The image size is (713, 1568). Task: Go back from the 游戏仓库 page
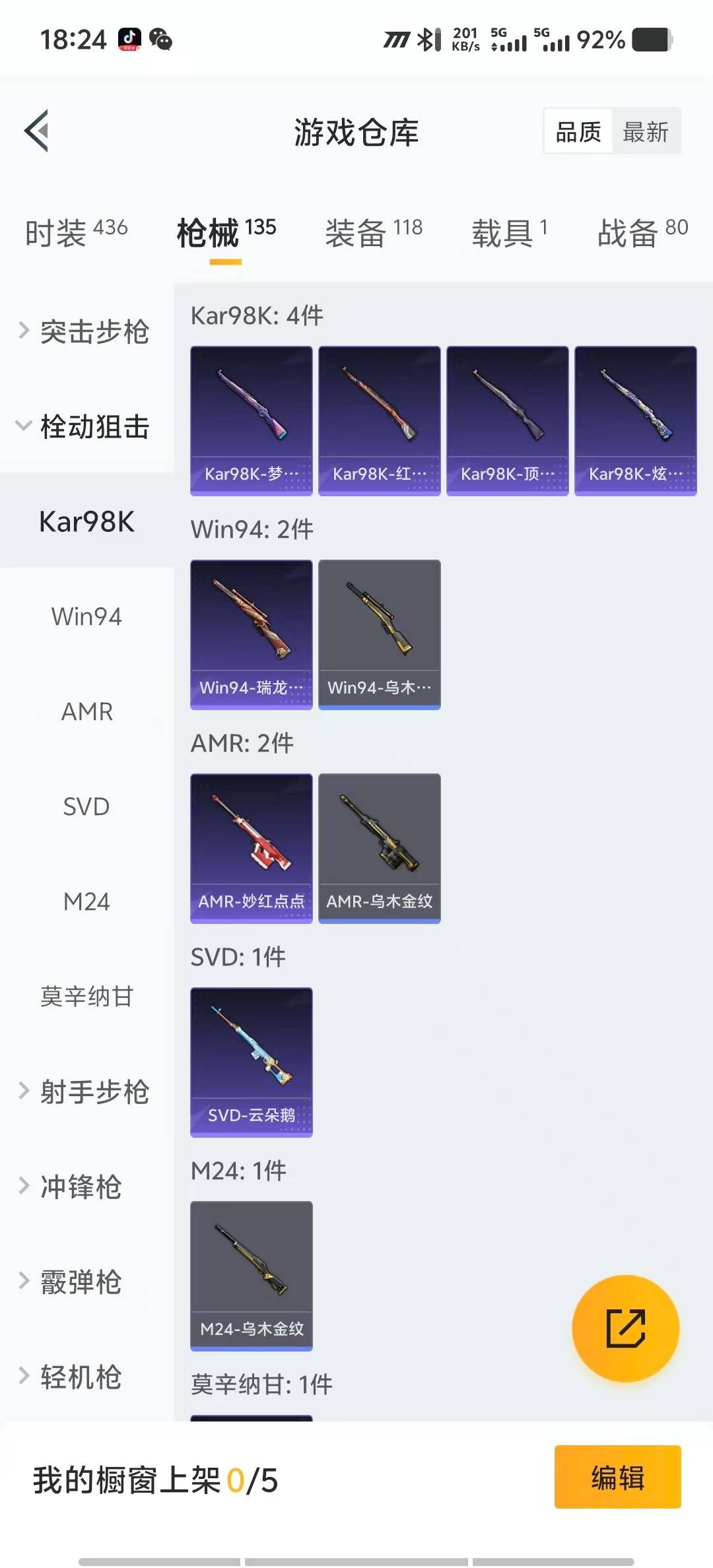click(37, 131)
